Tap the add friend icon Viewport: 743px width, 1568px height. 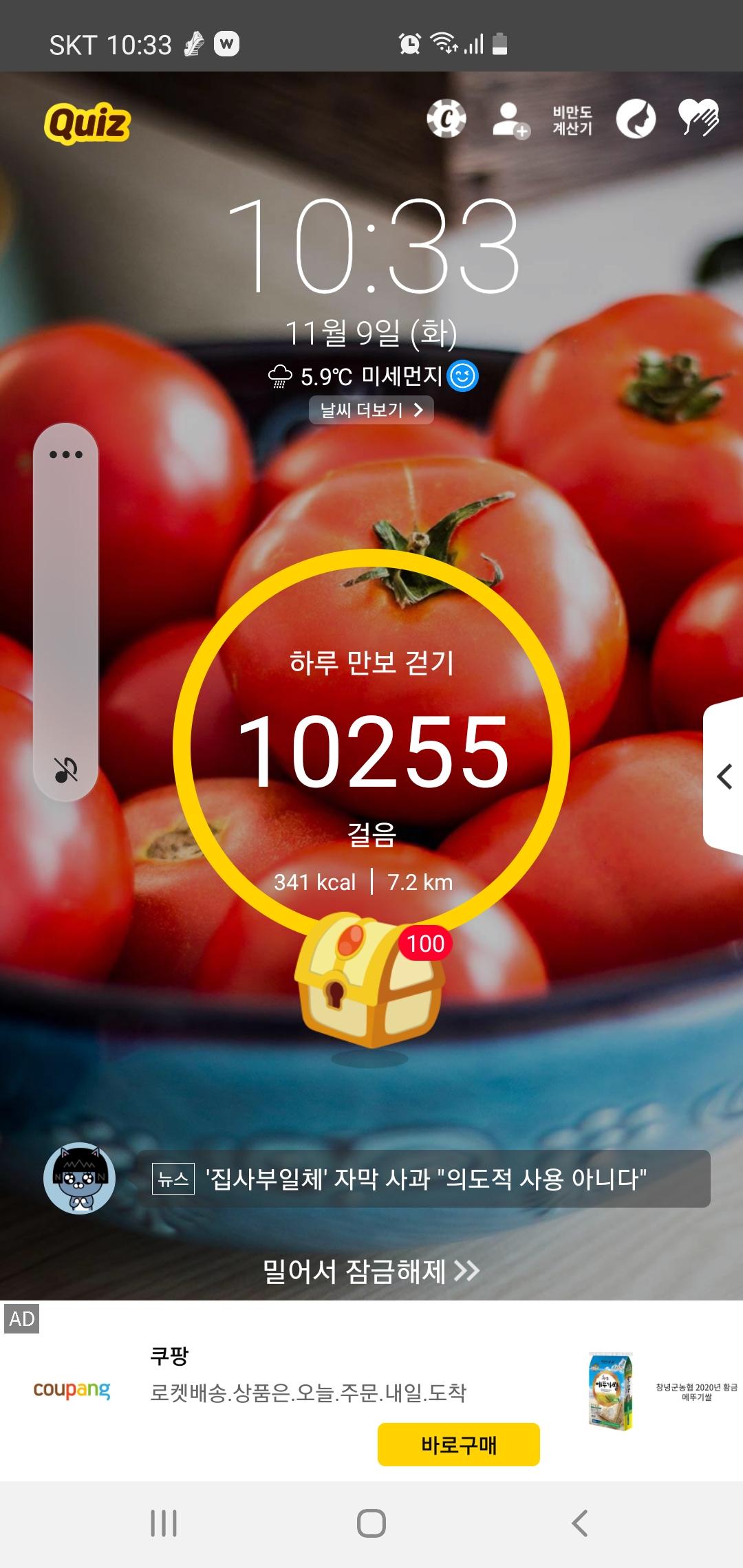coord(510,120)
